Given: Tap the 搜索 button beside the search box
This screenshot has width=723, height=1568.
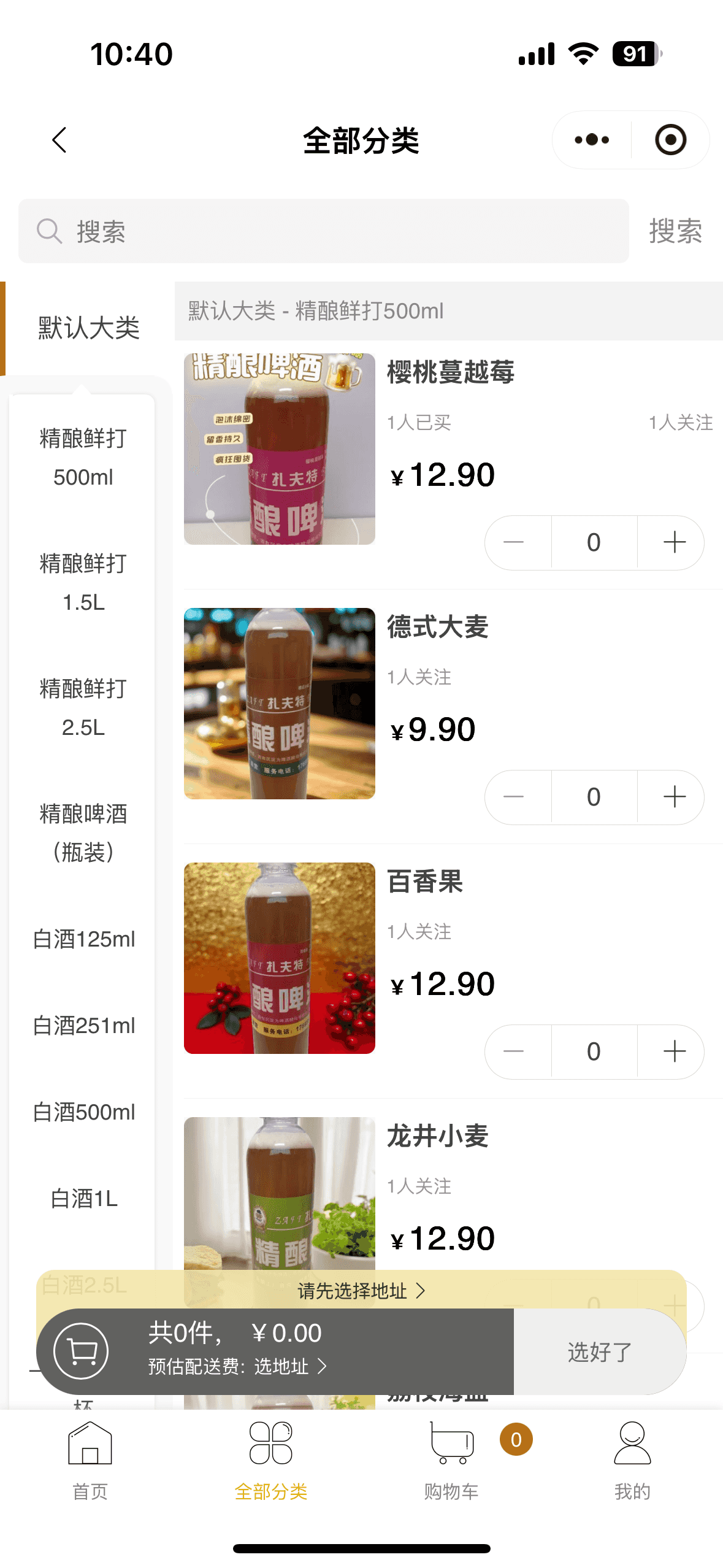Looking at the screenshot, I should coord(675,231).
